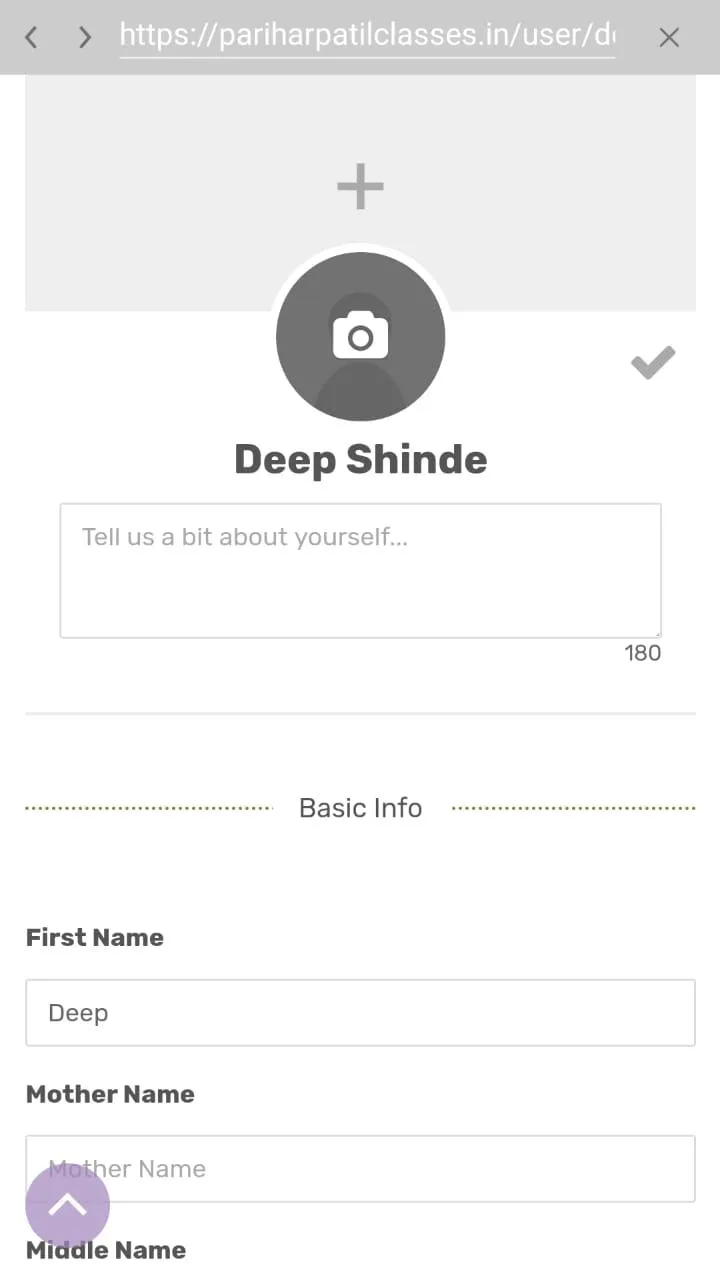Viewport: 720px width, 1280px height.
Task: Add a cover photo with the plus
Action: pos(360,187)
